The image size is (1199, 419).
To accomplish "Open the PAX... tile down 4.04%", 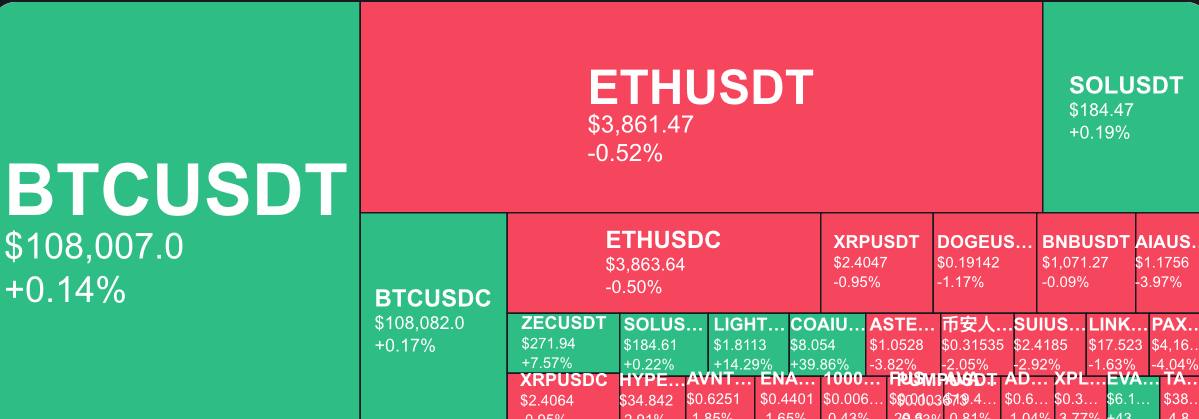I will [x=1174, y=342].
